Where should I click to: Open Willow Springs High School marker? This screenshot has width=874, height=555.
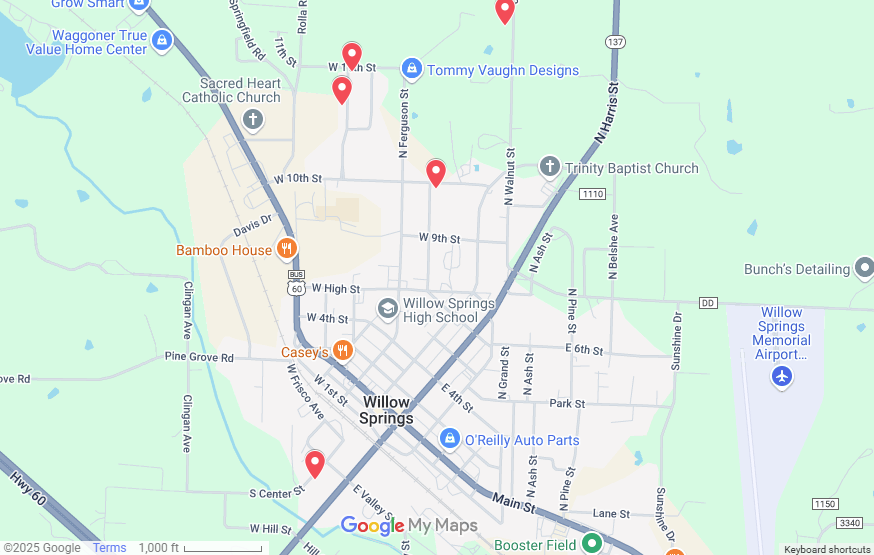click(x=388, y=309)
